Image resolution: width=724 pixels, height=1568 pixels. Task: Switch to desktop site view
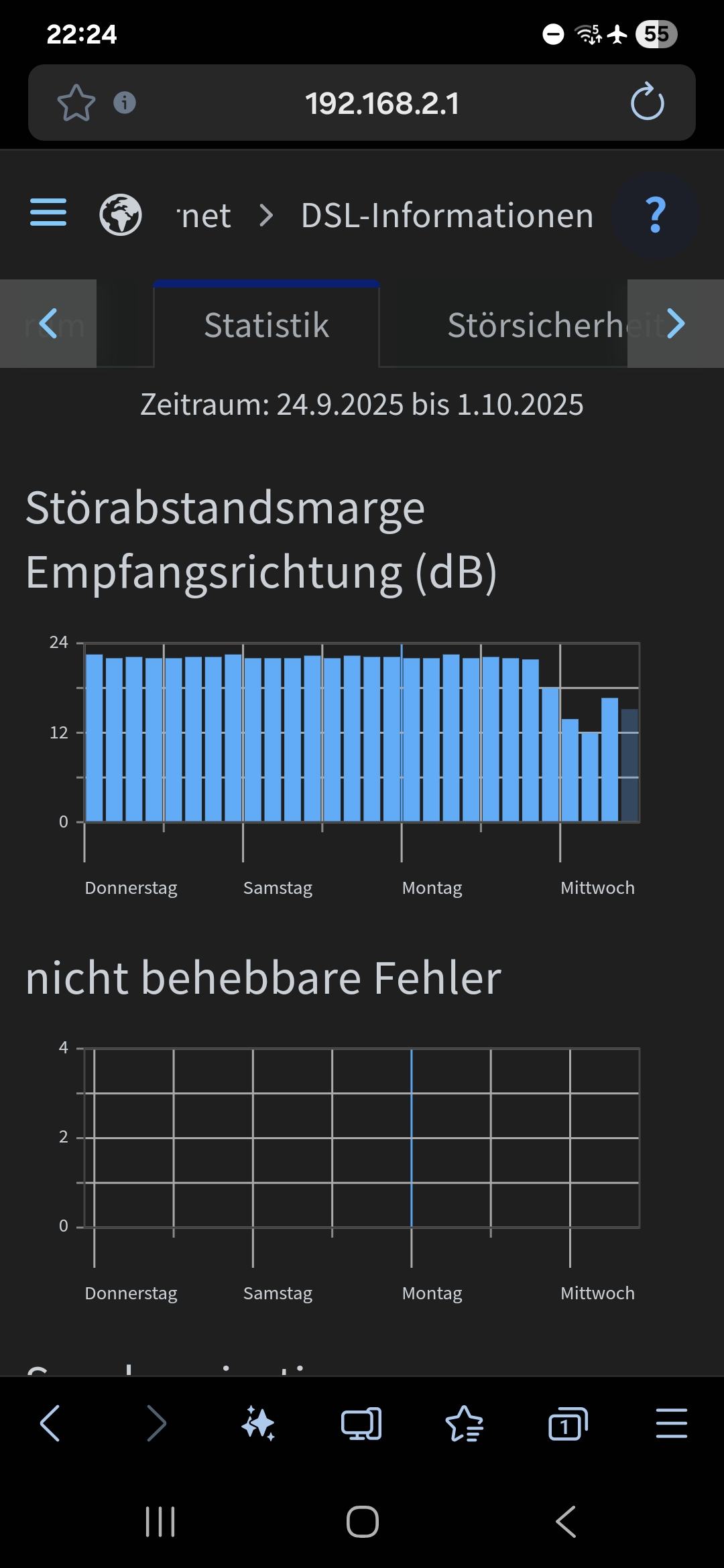(361, 1423)
